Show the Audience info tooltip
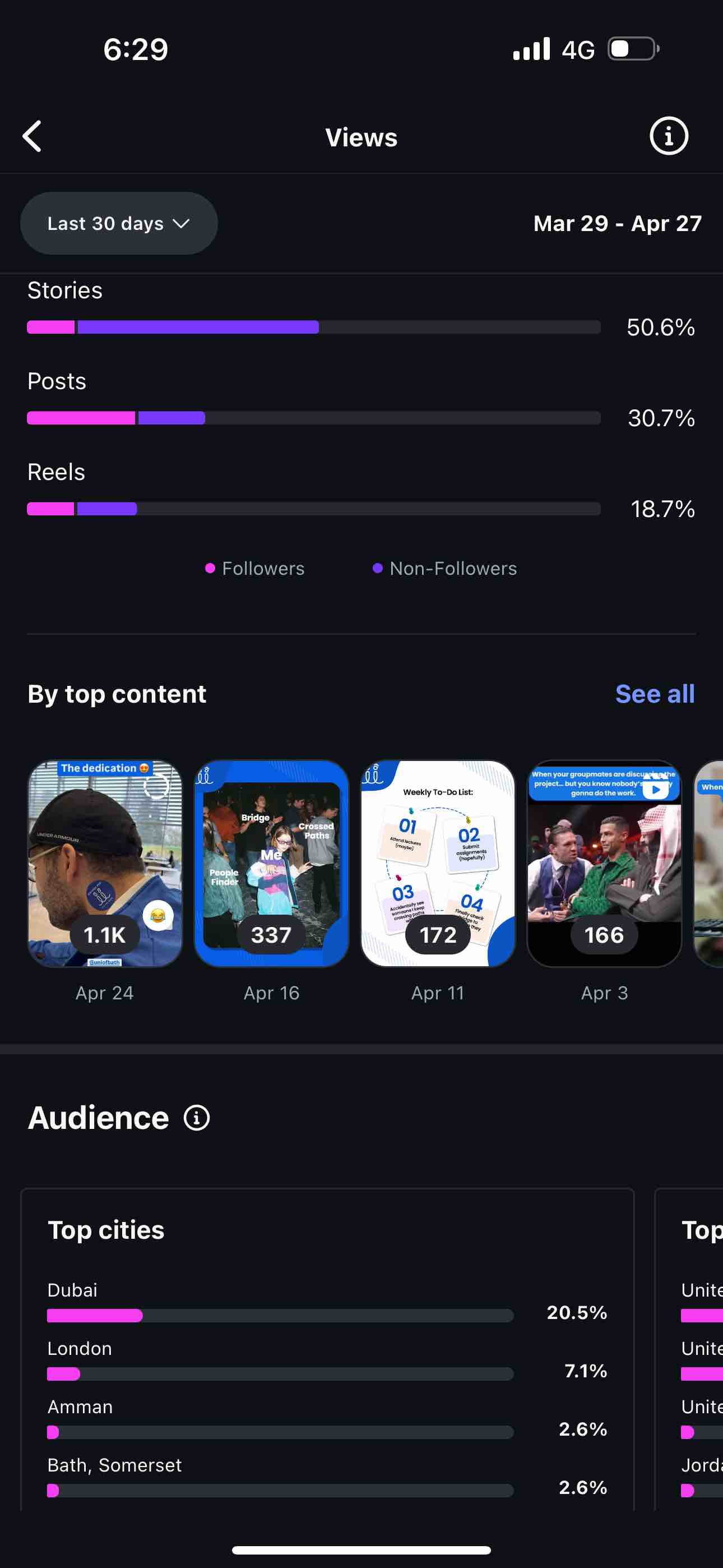The image size is (723, 1568). pos(197,1118)
